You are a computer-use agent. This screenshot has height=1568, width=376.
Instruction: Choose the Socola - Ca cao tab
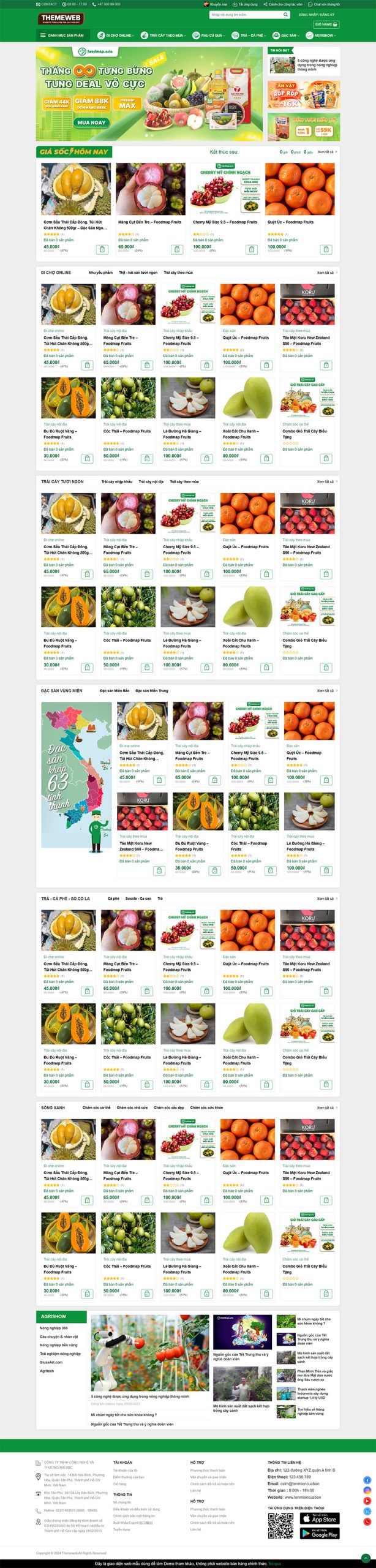pyautogui.click(x=138, y=899)
